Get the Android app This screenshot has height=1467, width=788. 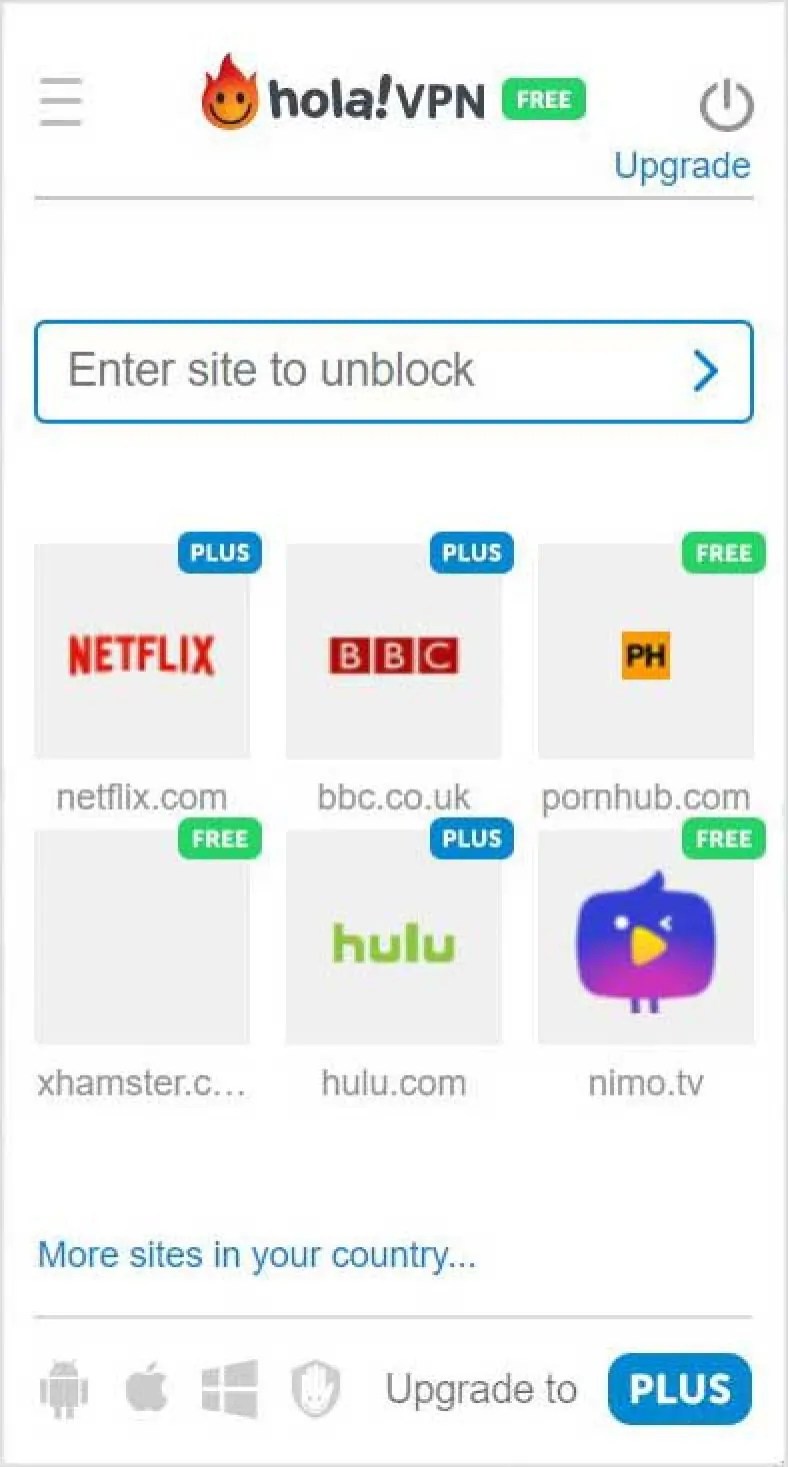point(64,1389)
